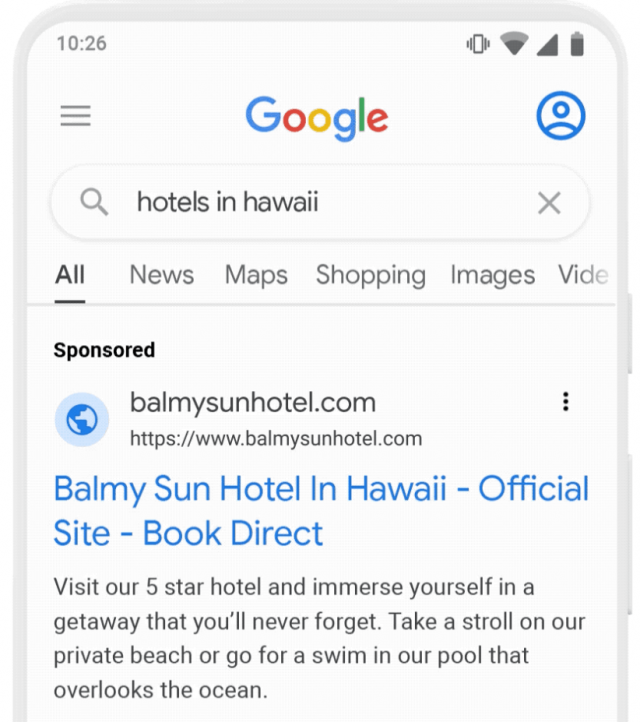
Task: Switch to the Shopping tab
Action: click(370, 275)
